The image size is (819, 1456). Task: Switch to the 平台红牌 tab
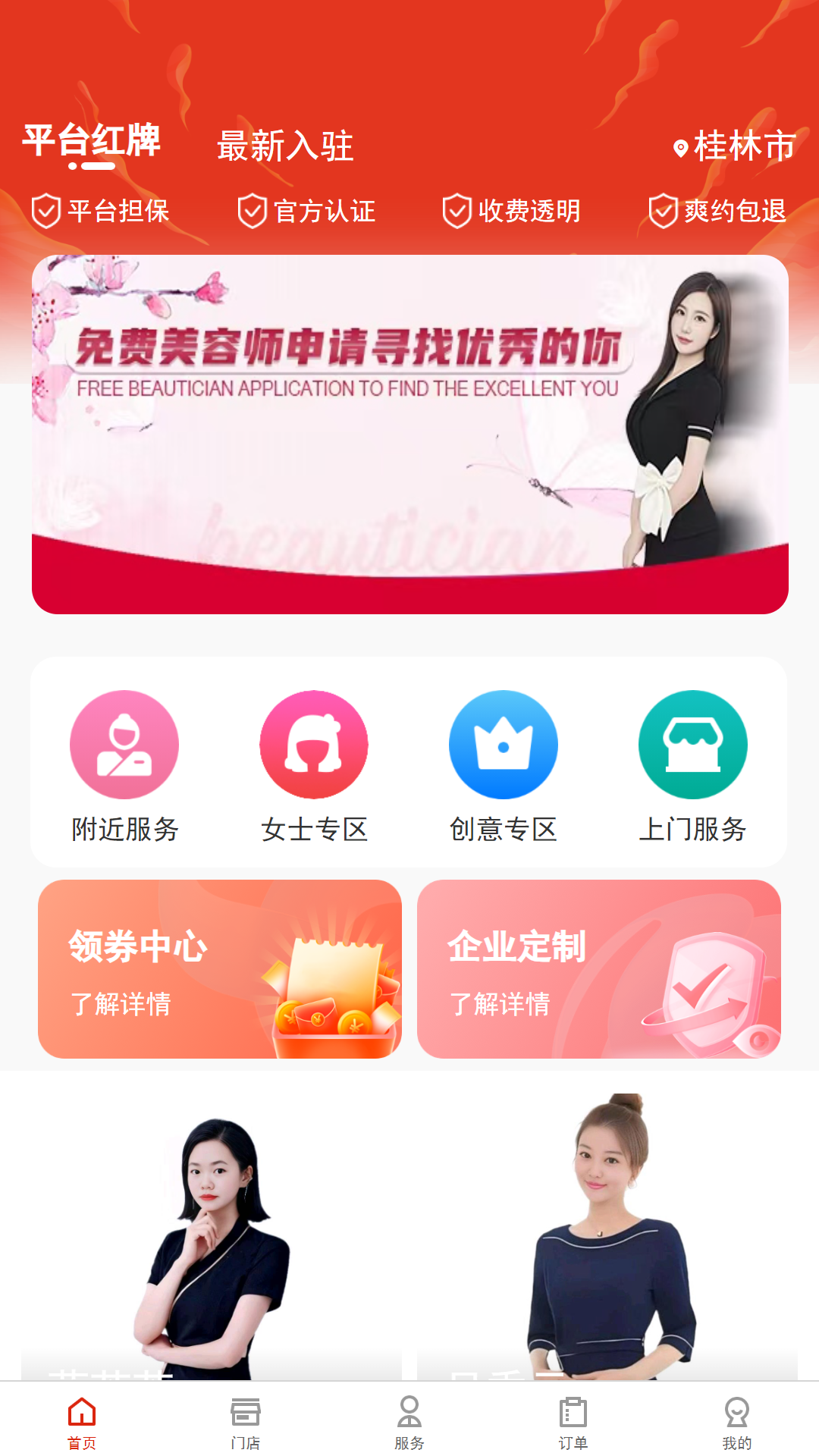(92, 142)
